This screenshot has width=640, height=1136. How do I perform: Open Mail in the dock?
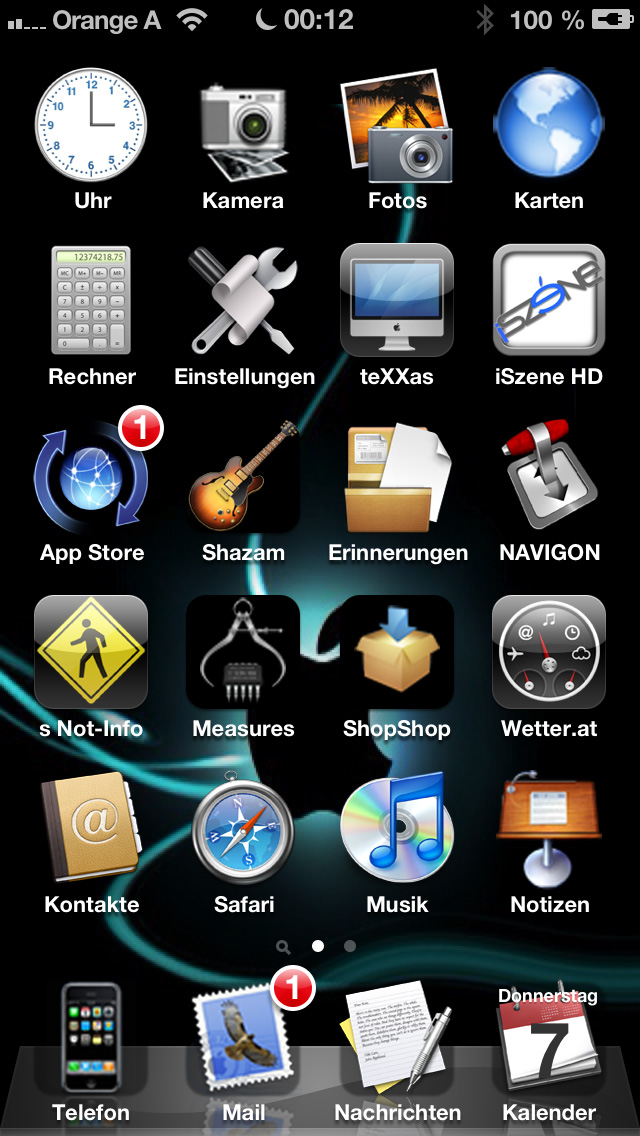(x=243, y=1040)
